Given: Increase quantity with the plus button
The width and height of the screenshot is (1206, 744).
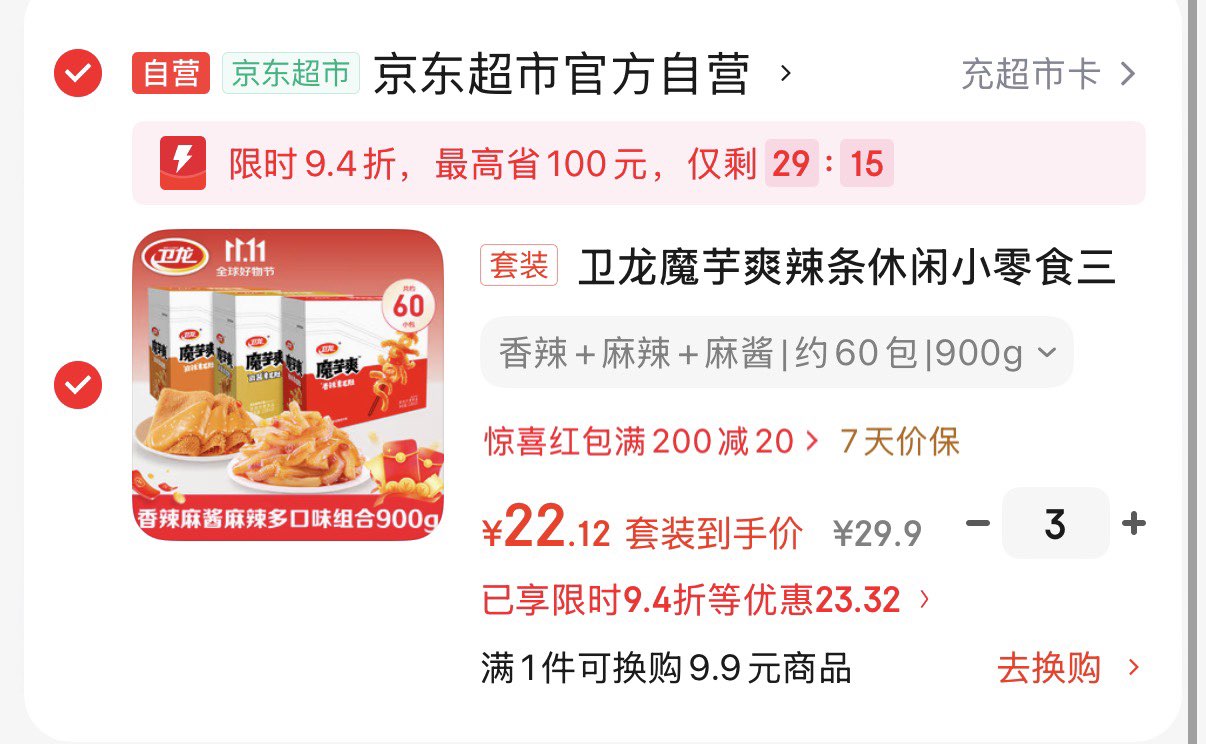Looking at the screenshot, I should (1134, 523).
